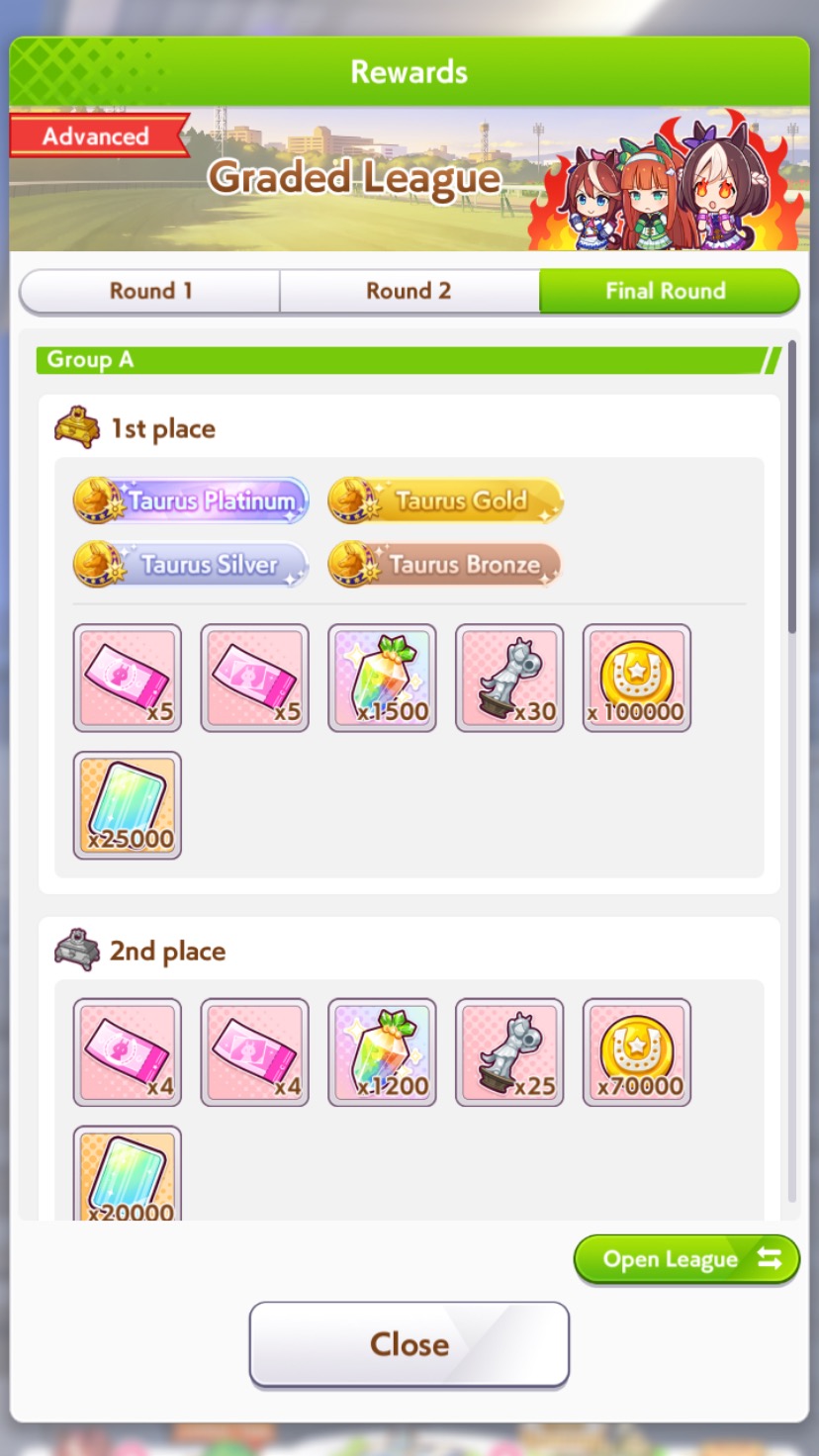Inspect the x25000 rainbow card reward
This screenshot has height=1456, width=819.
click(128, 805)
